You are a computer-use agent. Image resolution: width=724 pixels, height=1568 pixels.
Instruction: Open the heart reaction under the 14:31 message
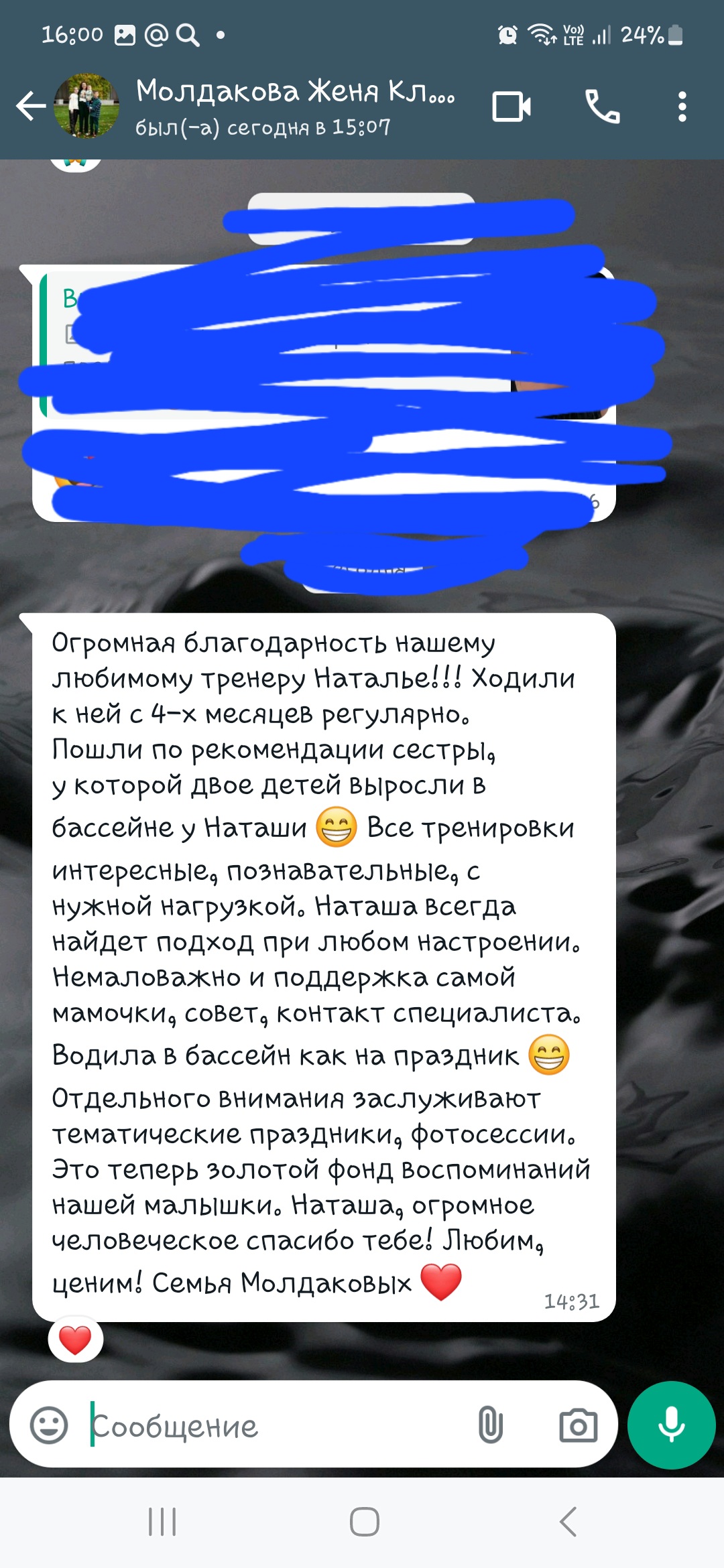(75, 1340)
